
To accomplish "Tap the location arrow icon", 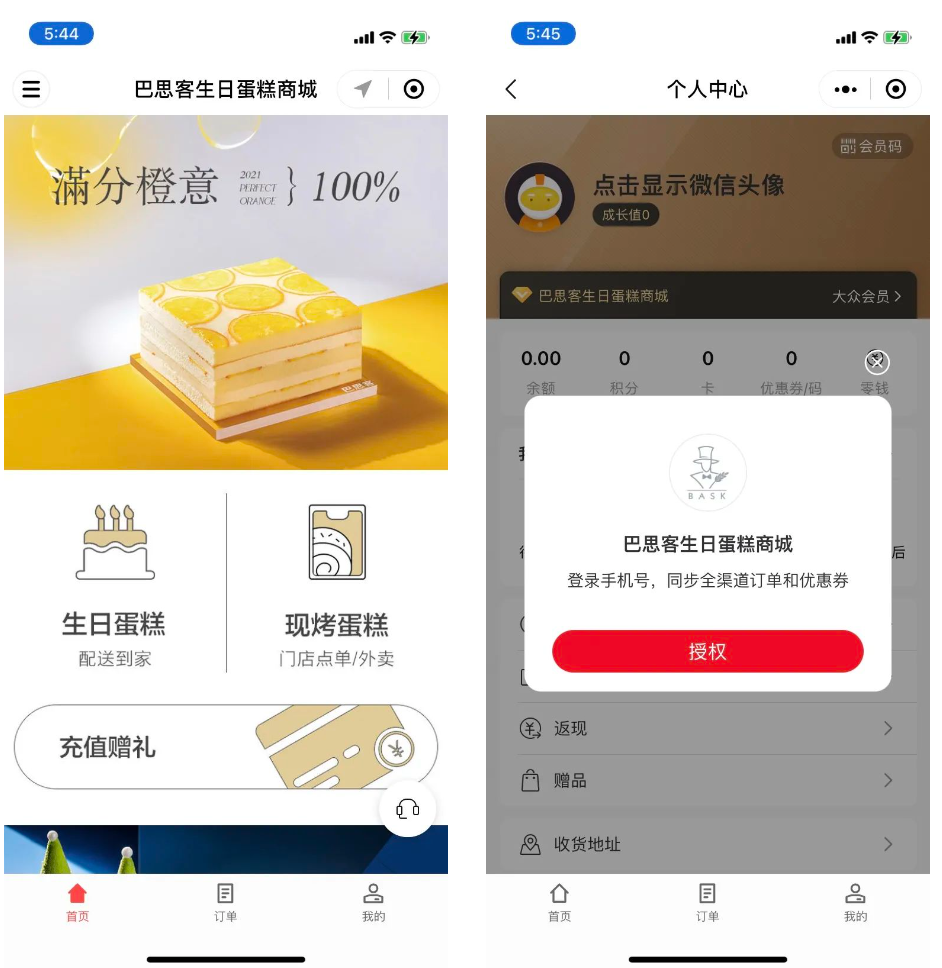I will pos(363,90).
